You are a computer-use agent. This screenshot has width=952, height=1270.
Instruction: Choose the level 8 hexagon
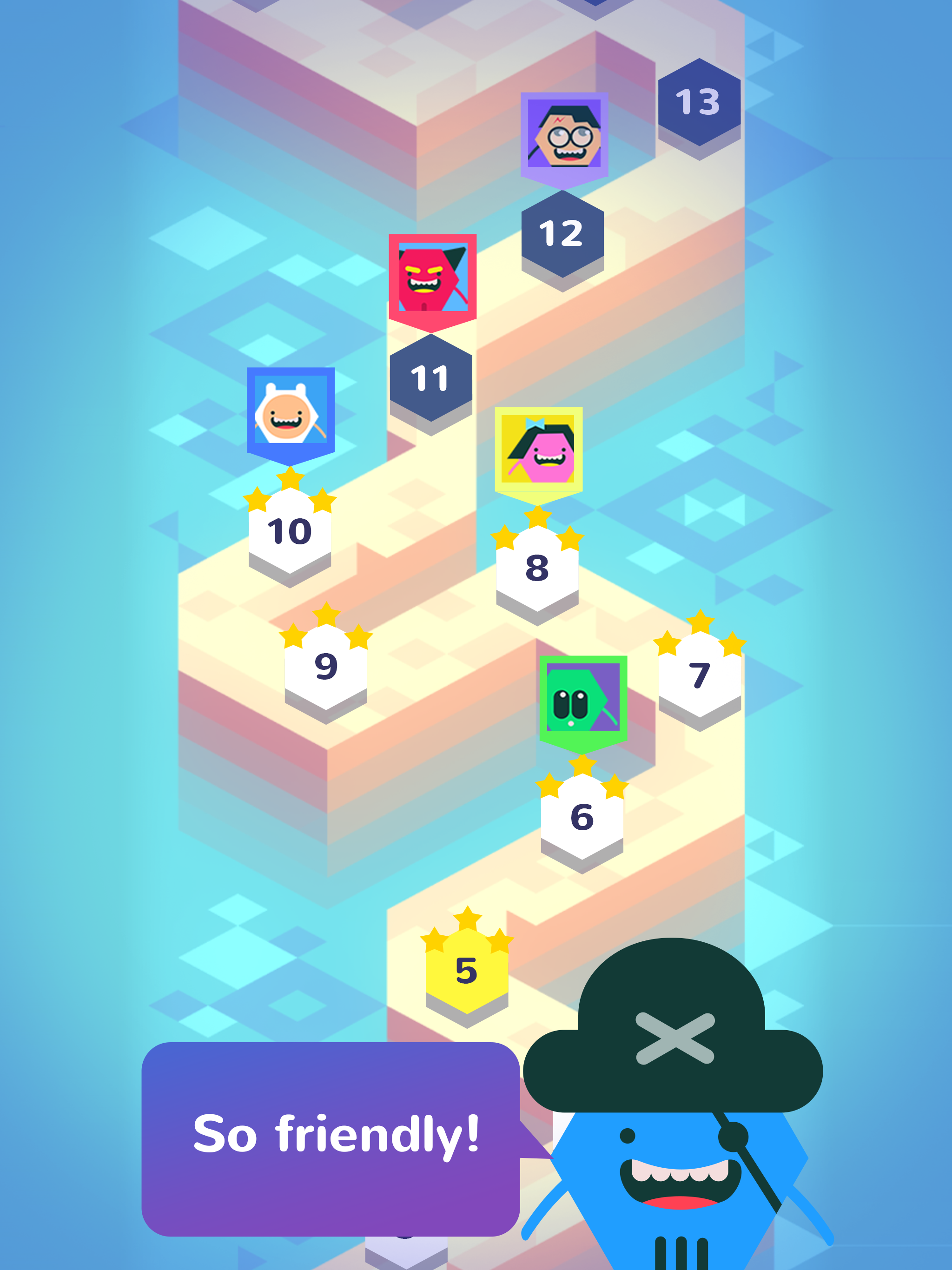pyautogui.click(x=537, y=569)
